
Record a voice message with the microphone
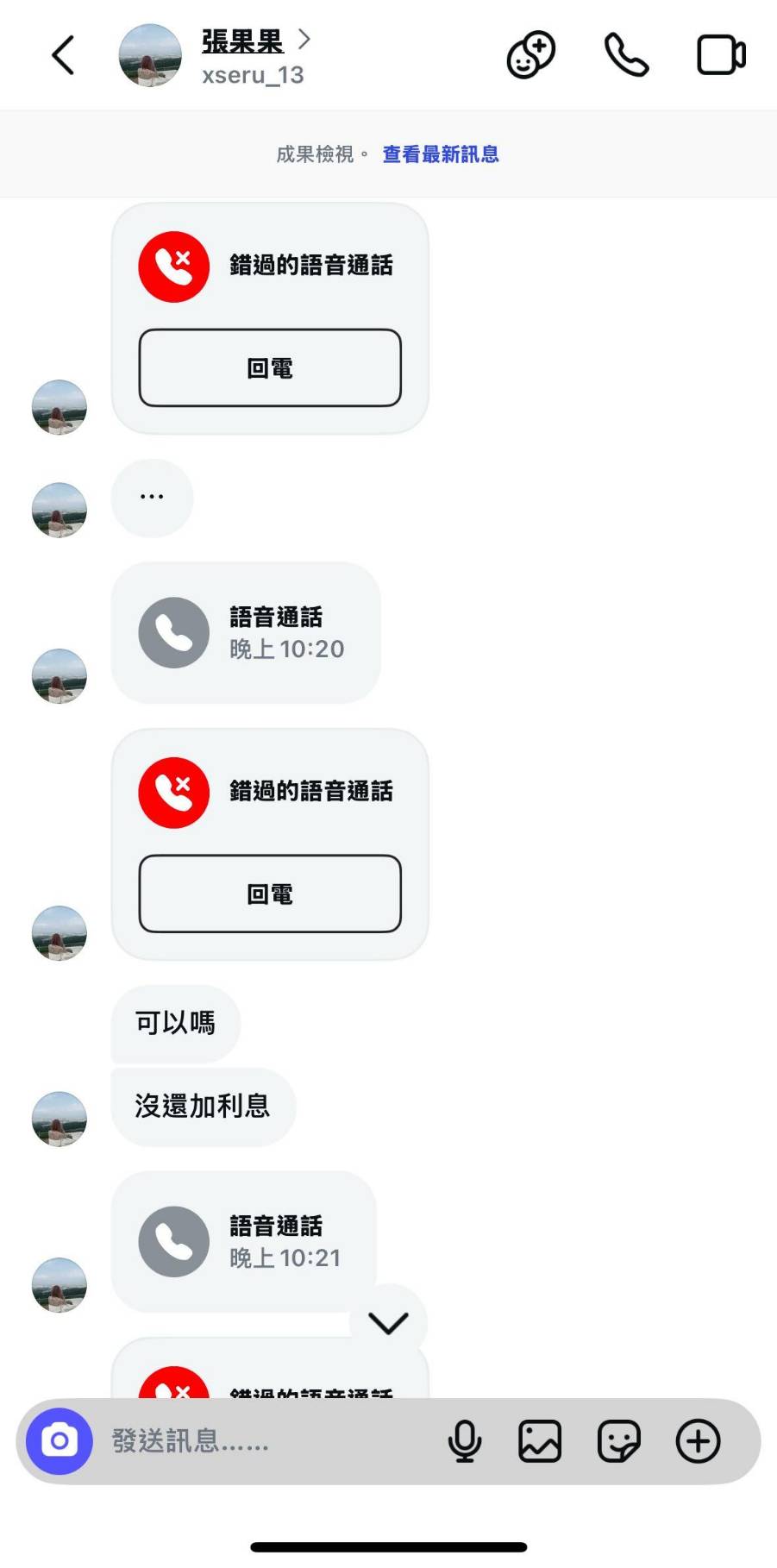point(464,1441)
